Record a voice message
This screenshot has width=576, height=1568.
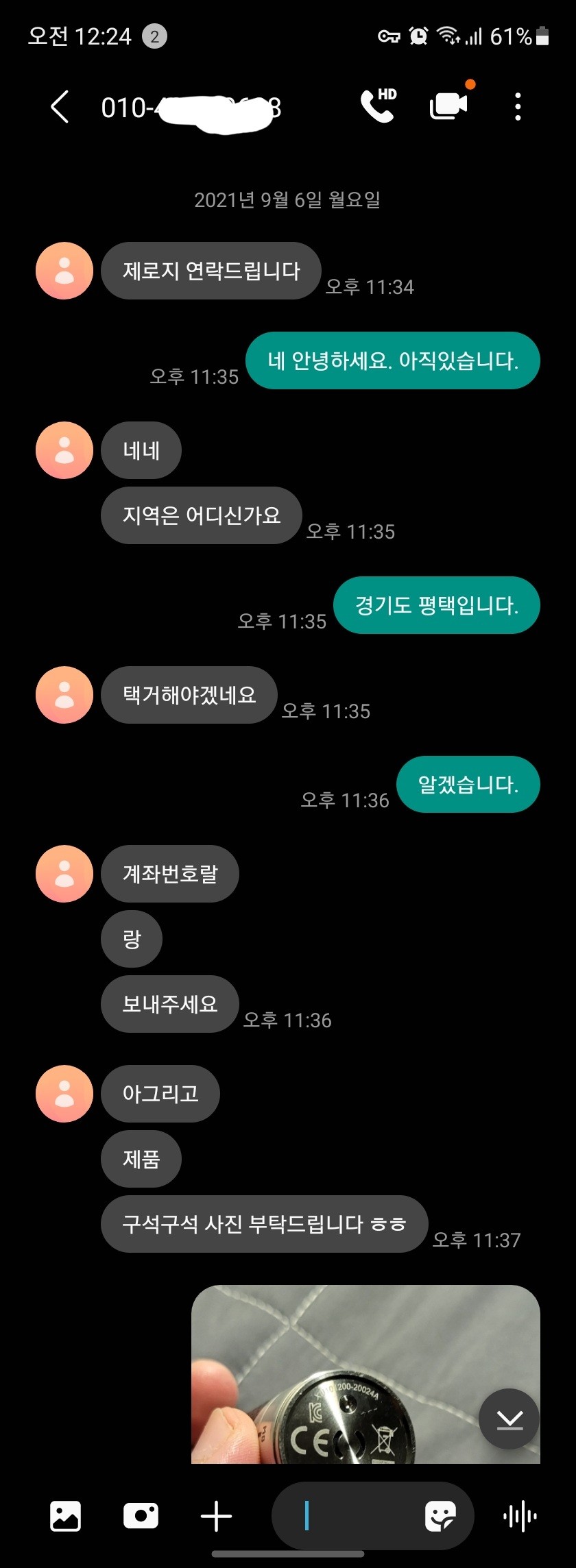coord(520,1517)
